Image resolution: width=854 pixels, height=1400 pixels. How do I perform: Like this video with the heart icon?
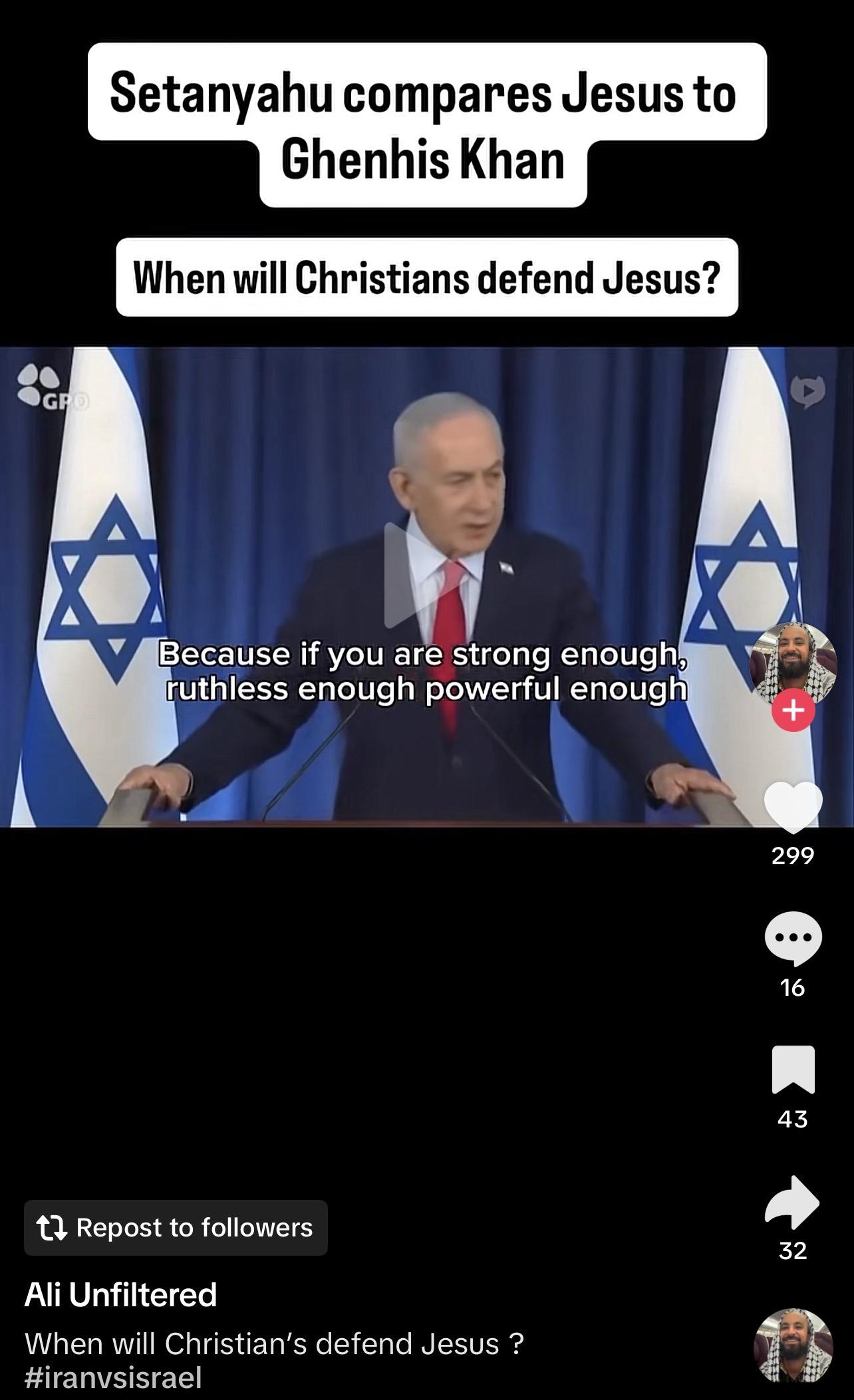tap(793, 806)
